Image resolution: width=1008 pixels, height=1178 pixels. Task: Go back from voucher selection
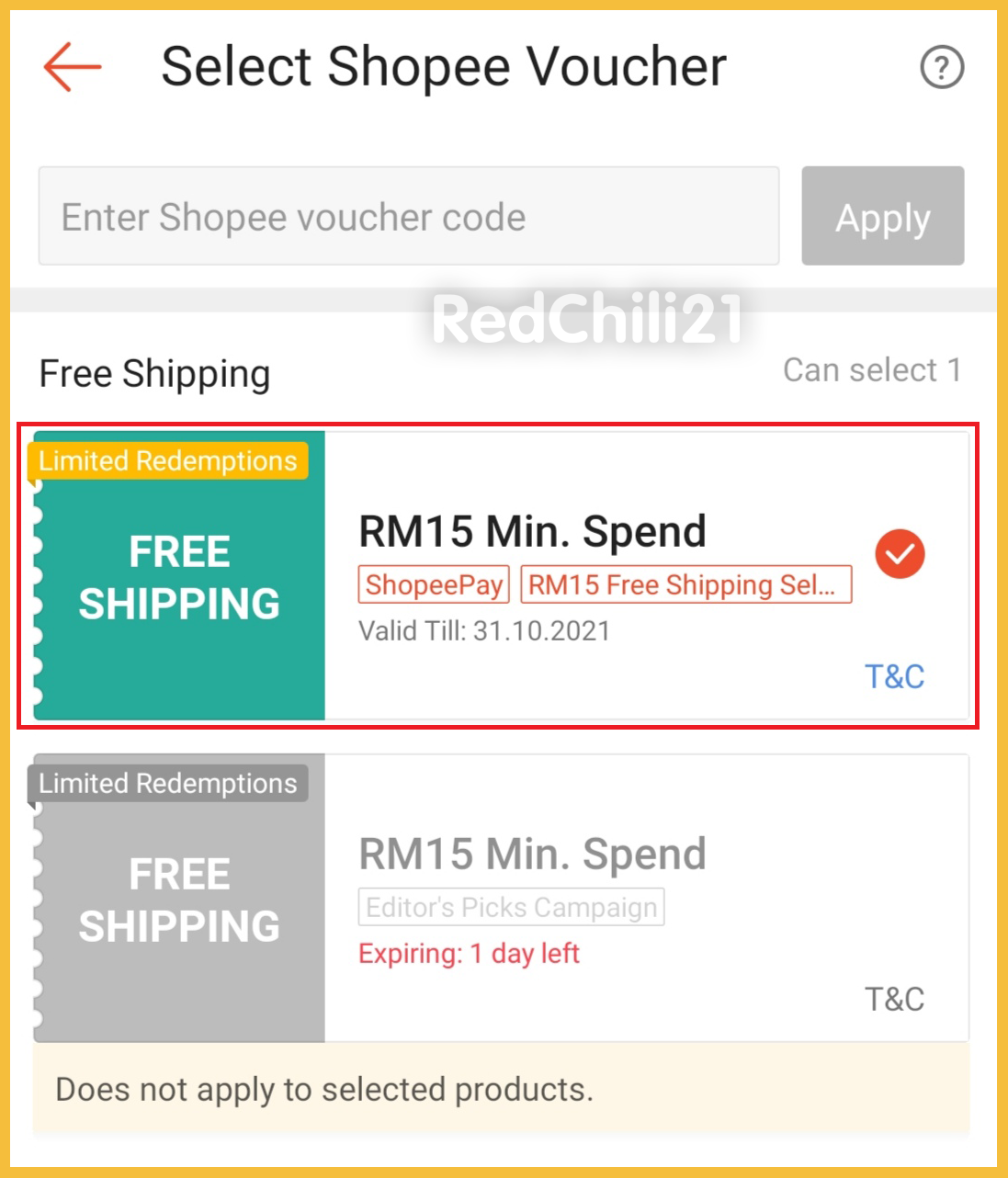point(72,67)
